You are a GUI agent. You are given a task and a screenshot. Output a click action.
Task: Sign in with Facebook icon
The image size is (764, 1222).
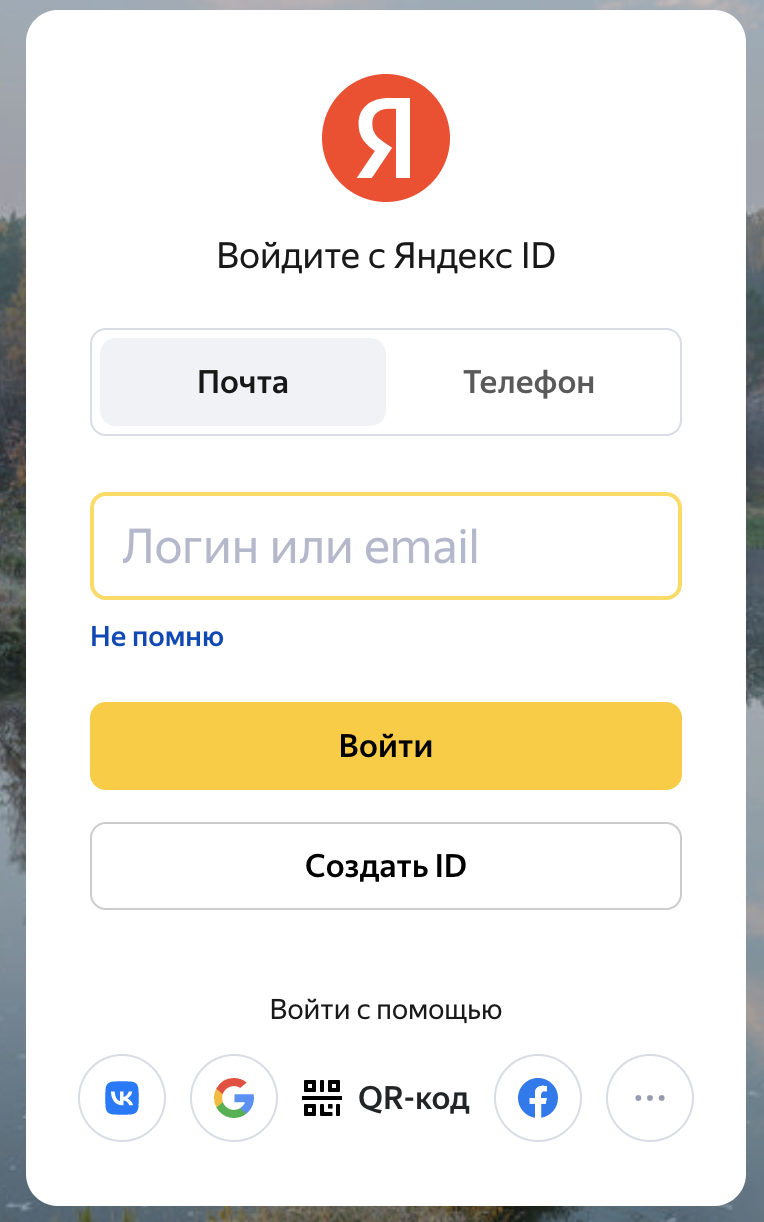(538, 1099)
